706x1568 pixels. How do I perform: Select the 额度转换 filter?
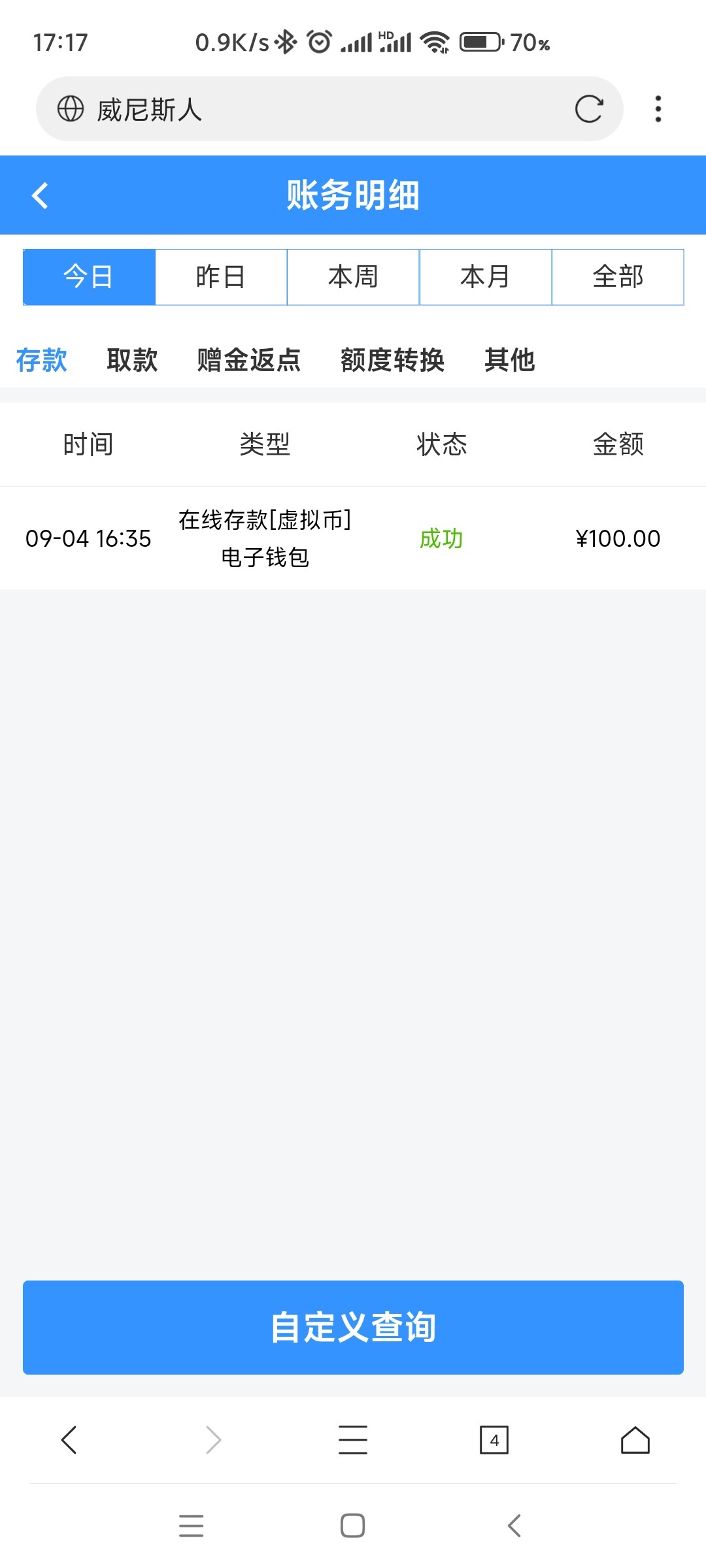393,360
